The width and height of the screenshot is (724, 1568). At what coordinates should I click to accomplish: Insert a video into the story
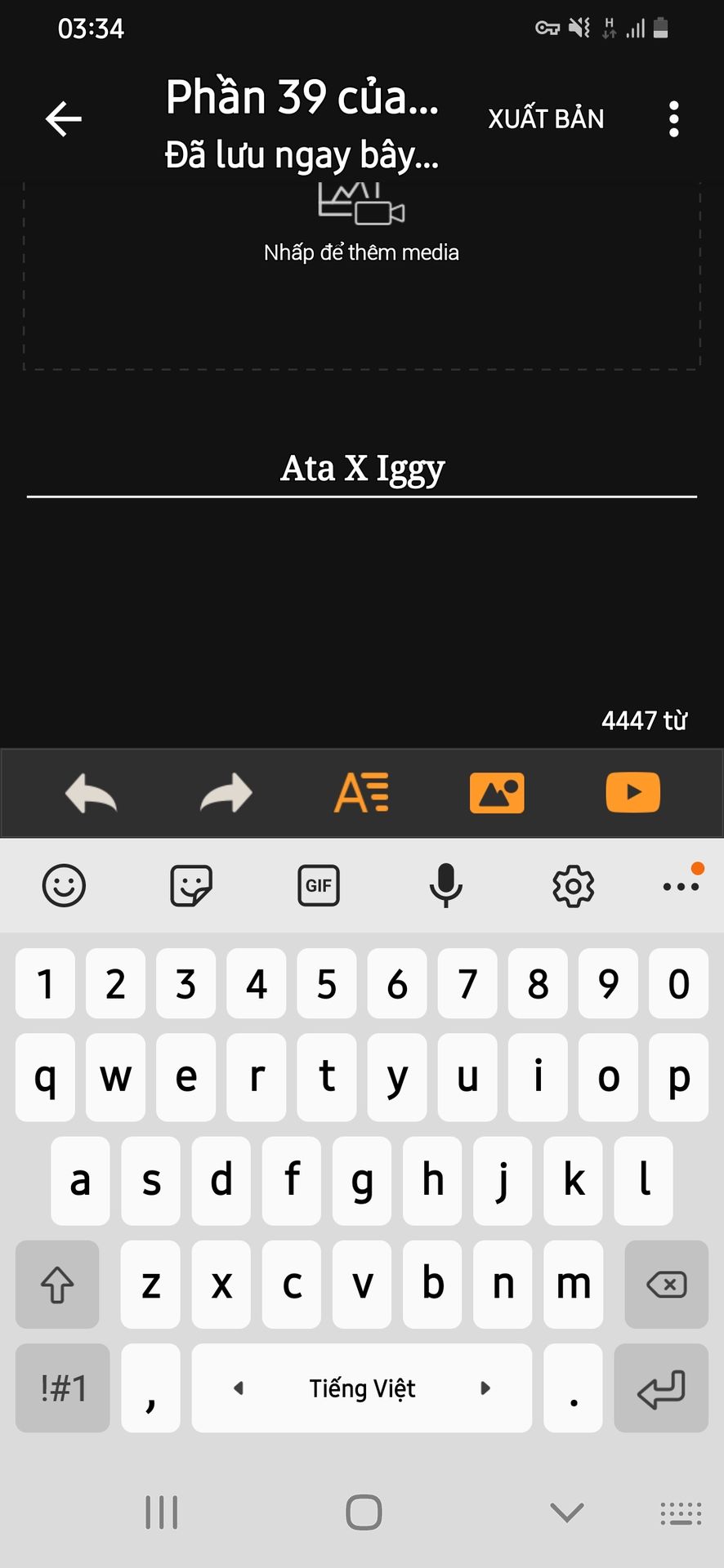(x=632, y=793)
